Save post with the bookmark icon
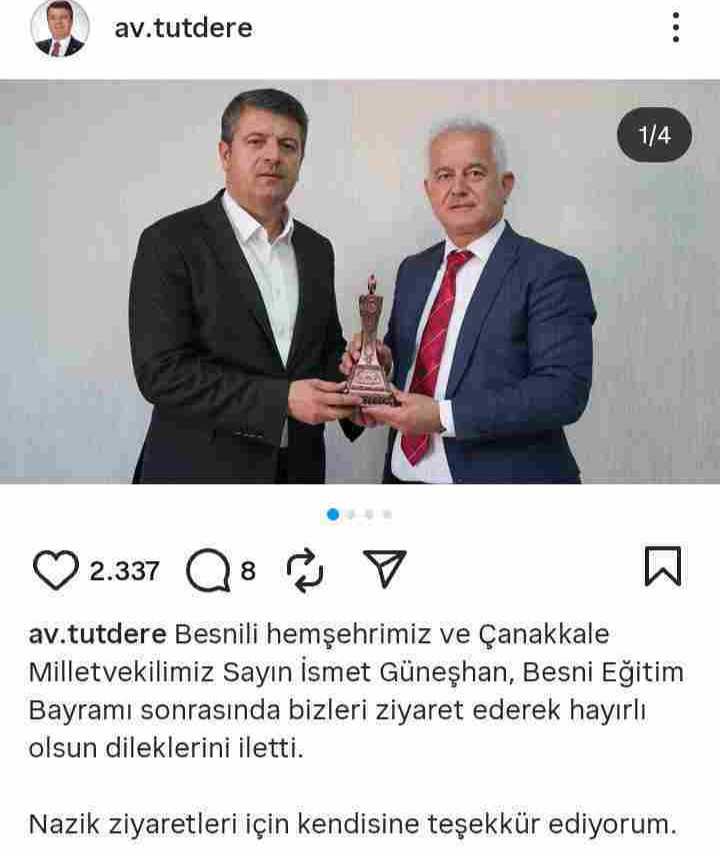The image size is (720, 854). pos(662,568)
